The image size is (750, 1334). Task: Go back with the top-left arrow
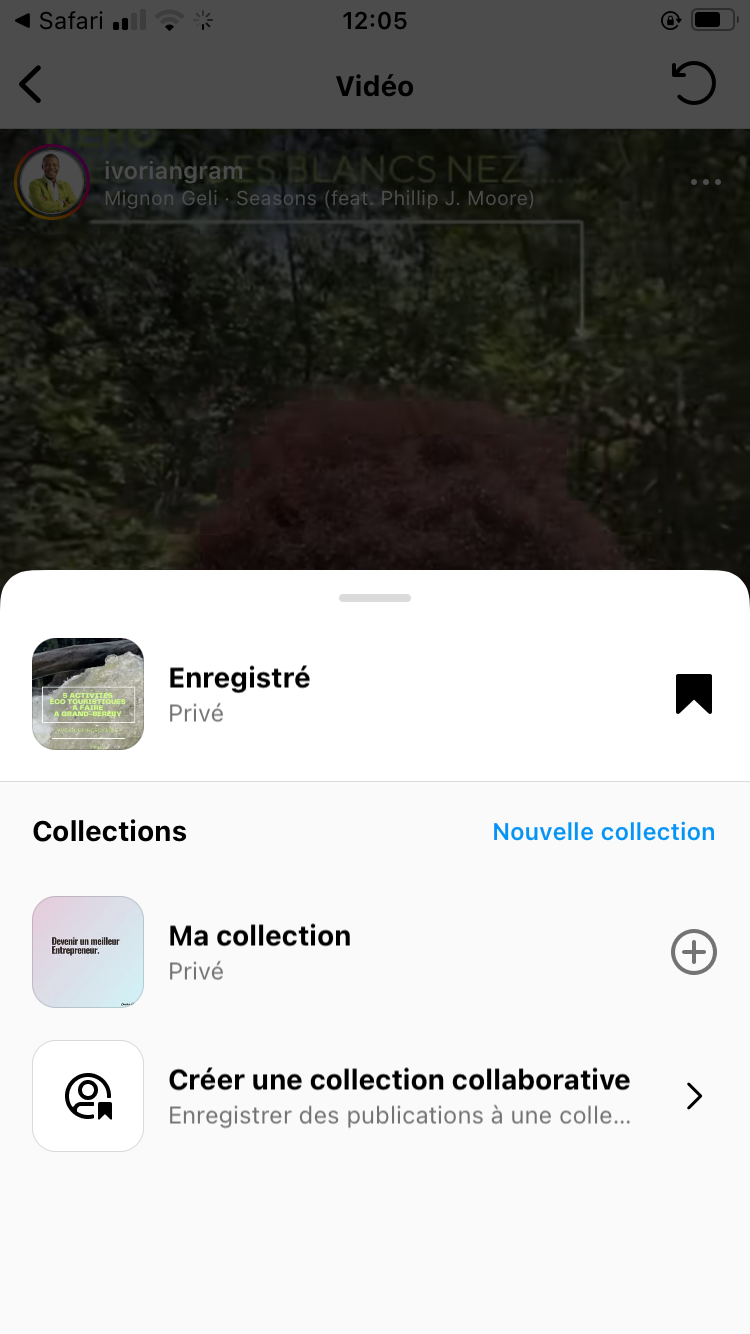pyautogui.click(x=32, y=85)
